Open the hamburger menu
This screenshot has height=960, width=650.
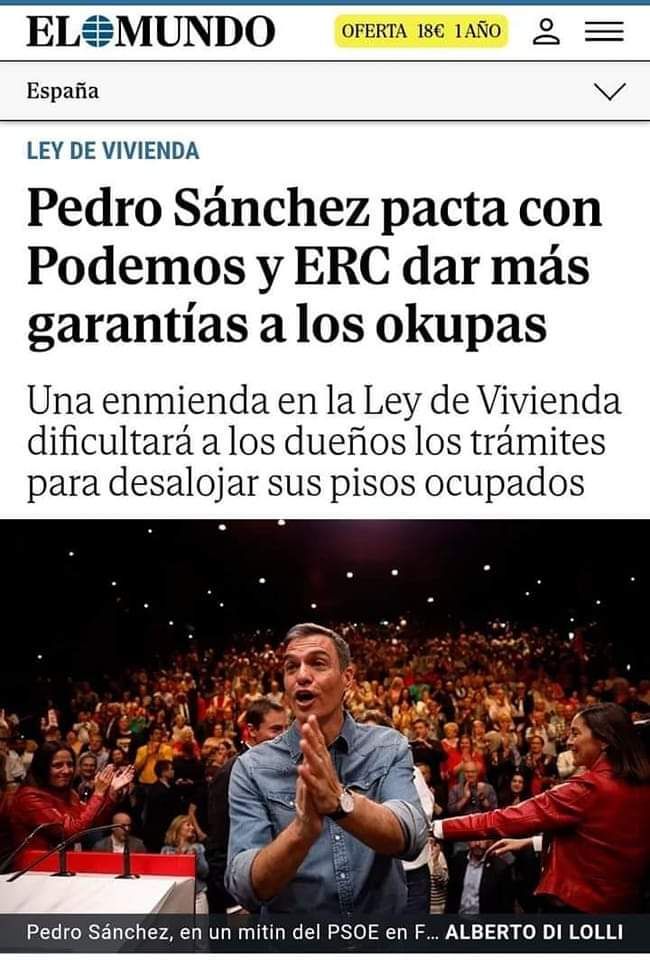(604, 31)
